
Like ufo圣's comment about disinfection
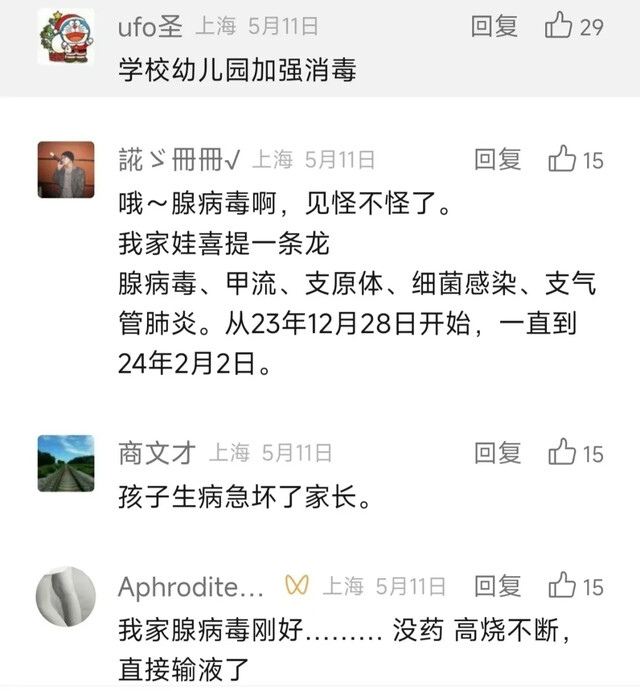(x=559, y=27)
